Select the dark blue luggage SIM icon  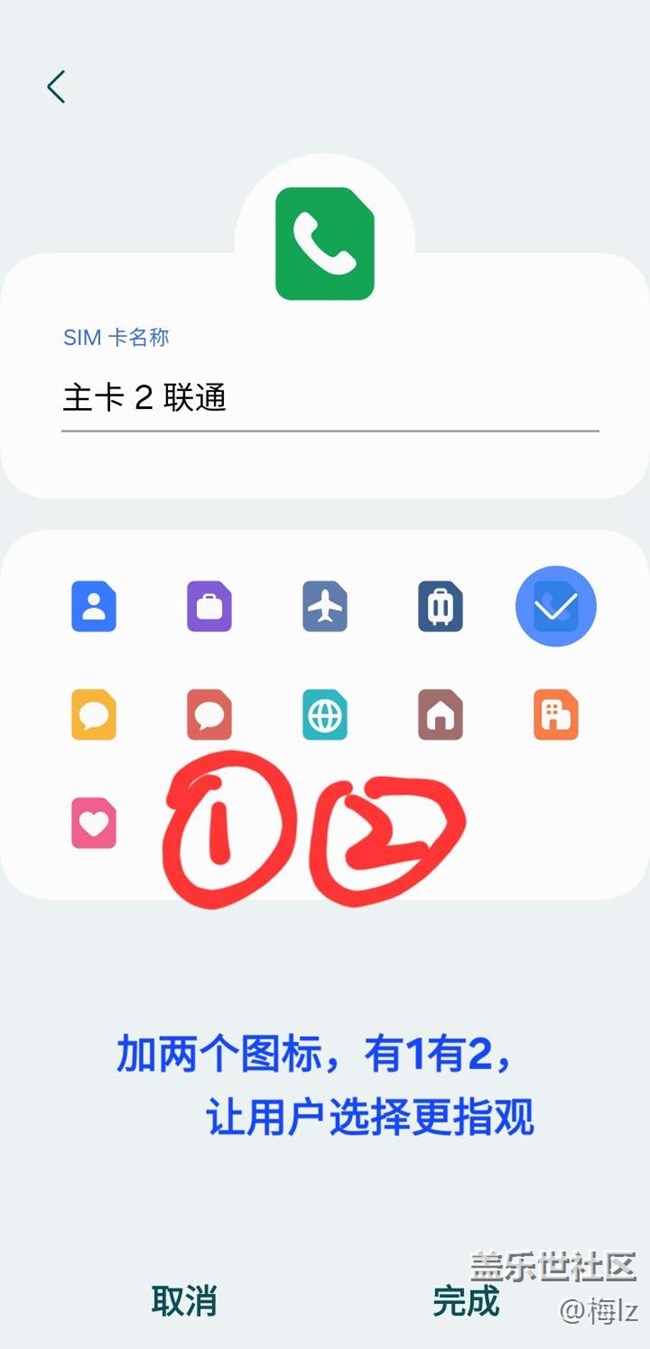pyautogui.click(x=440, y=607)
